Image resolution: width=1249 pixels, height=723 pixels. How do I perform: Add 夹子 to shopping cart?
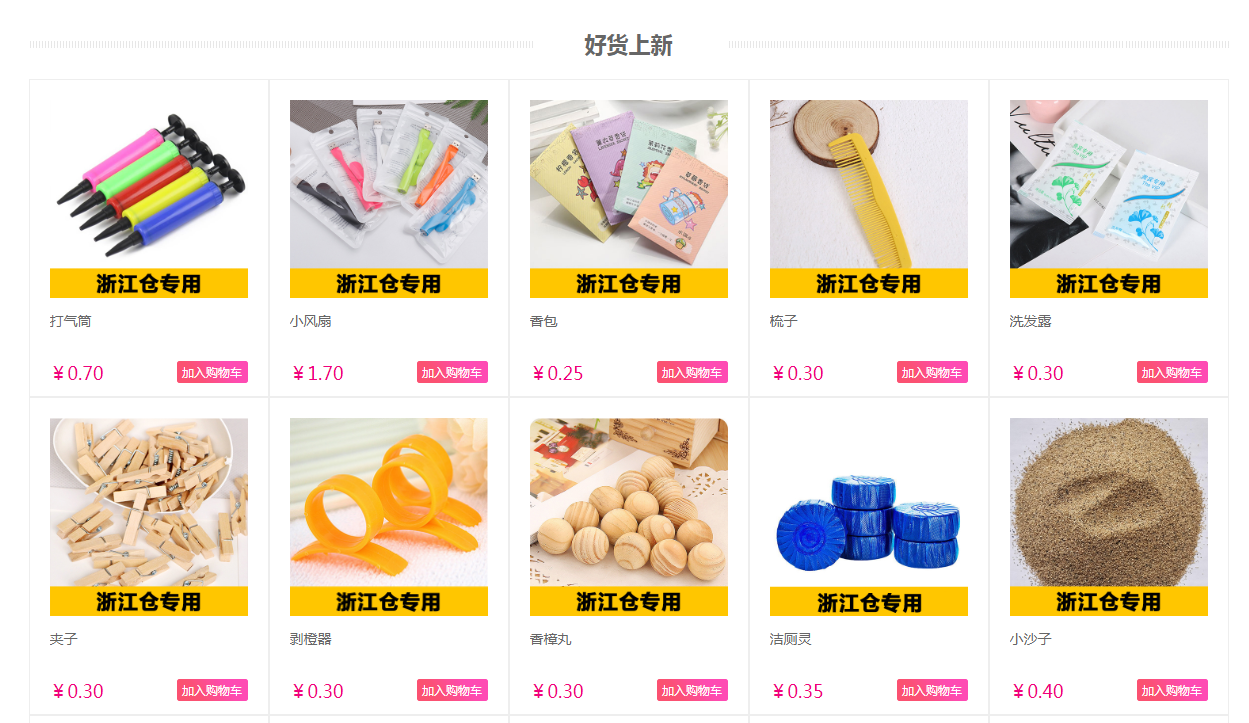pos(212,691)
